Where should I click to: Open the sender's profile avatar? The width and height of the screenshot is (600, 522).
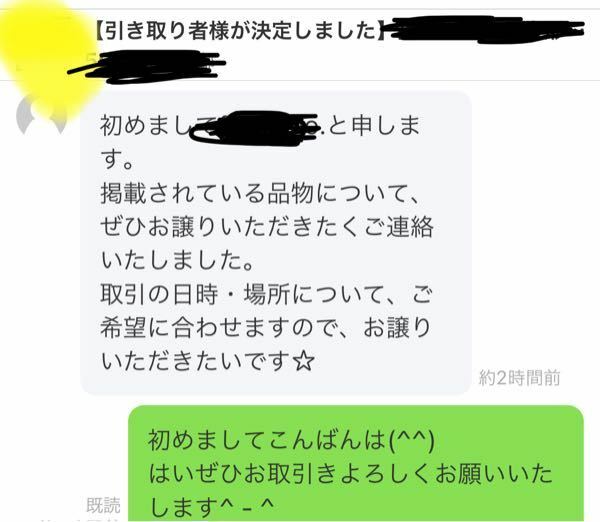click(x=43, y=117)
